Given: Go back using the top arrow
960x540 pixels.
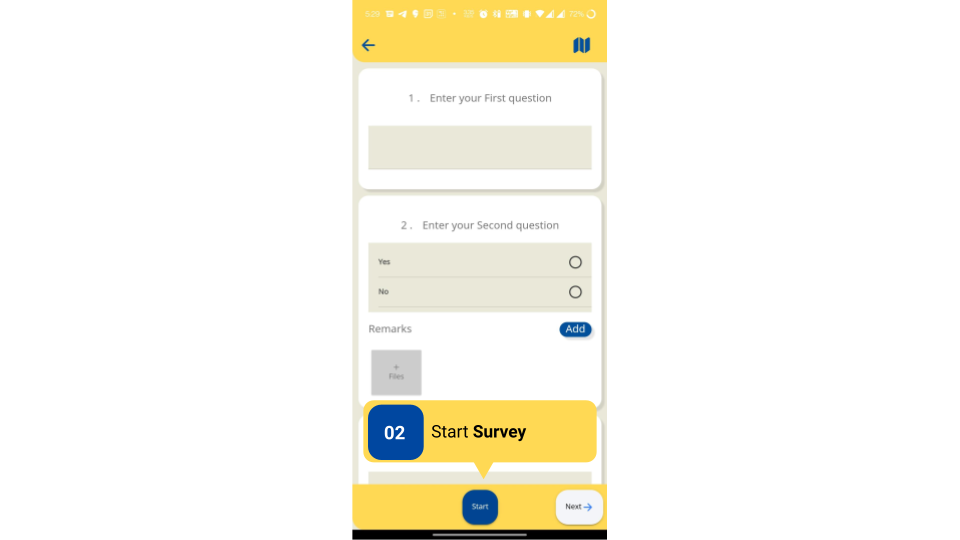Looking at the screenshot, I should (368, 45).
